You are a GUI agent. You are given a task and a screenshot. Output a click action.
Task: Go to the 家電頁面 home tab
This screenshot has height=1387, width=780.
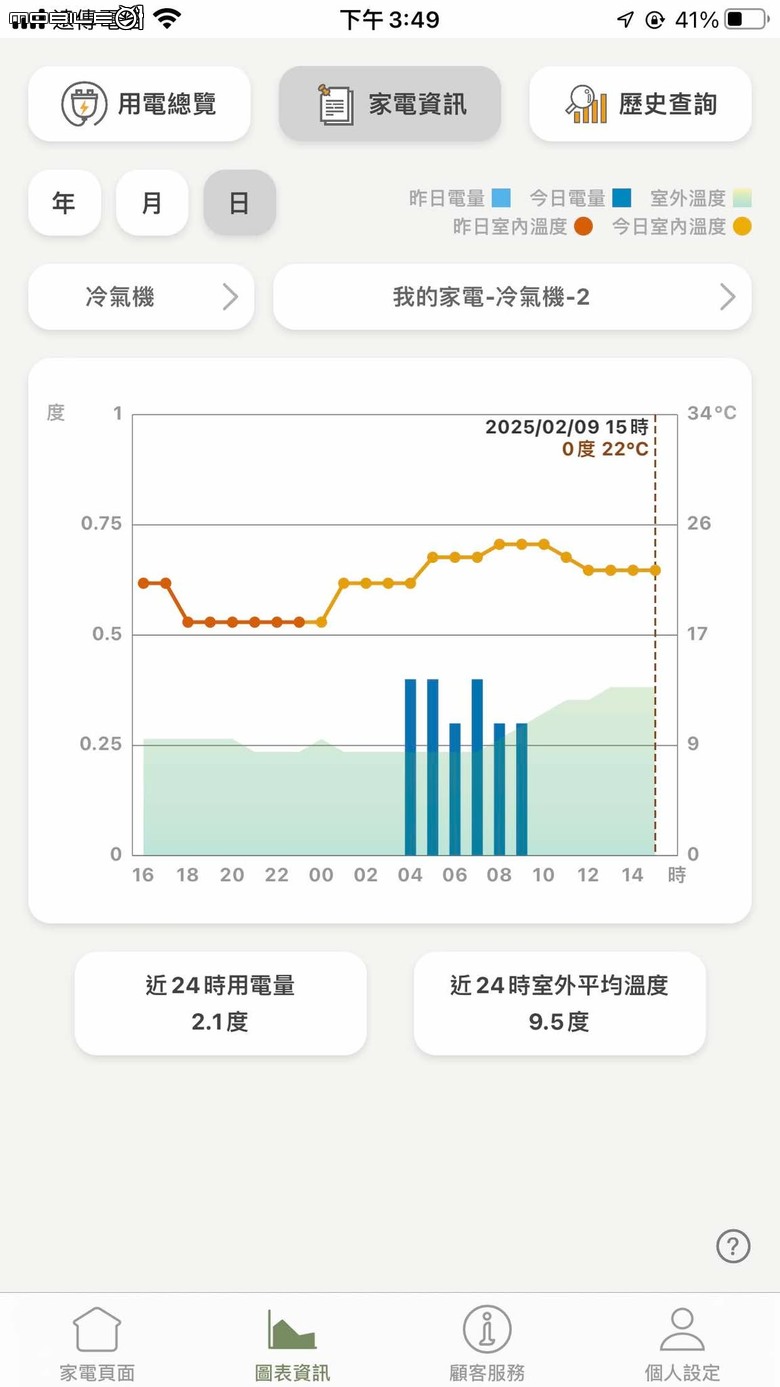click(x=97, y=1344)
